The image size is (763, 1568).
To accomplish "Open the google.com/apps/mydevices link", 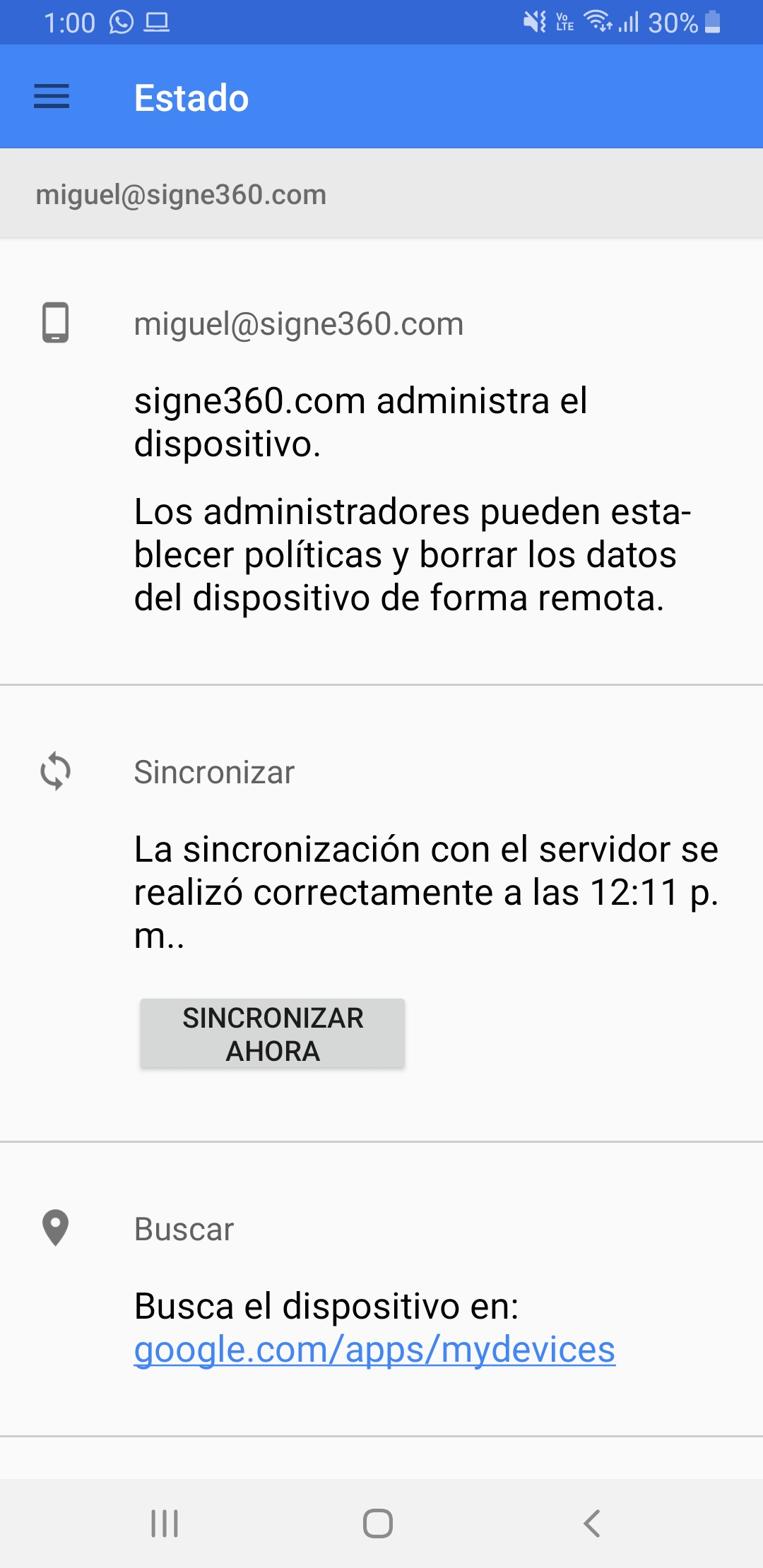I will coord(374,1350).
